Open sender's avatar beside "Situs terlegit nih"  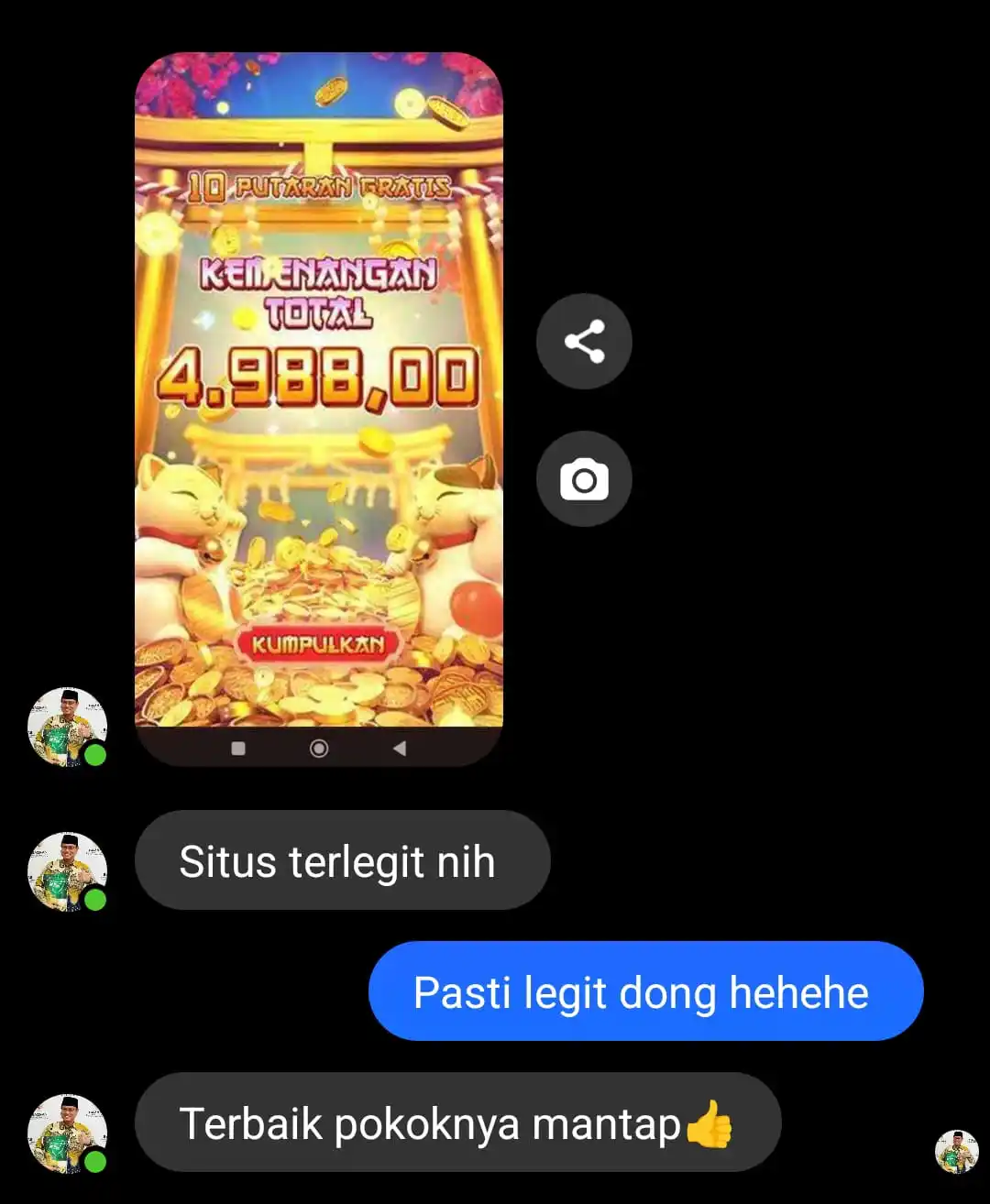(66, 870)
